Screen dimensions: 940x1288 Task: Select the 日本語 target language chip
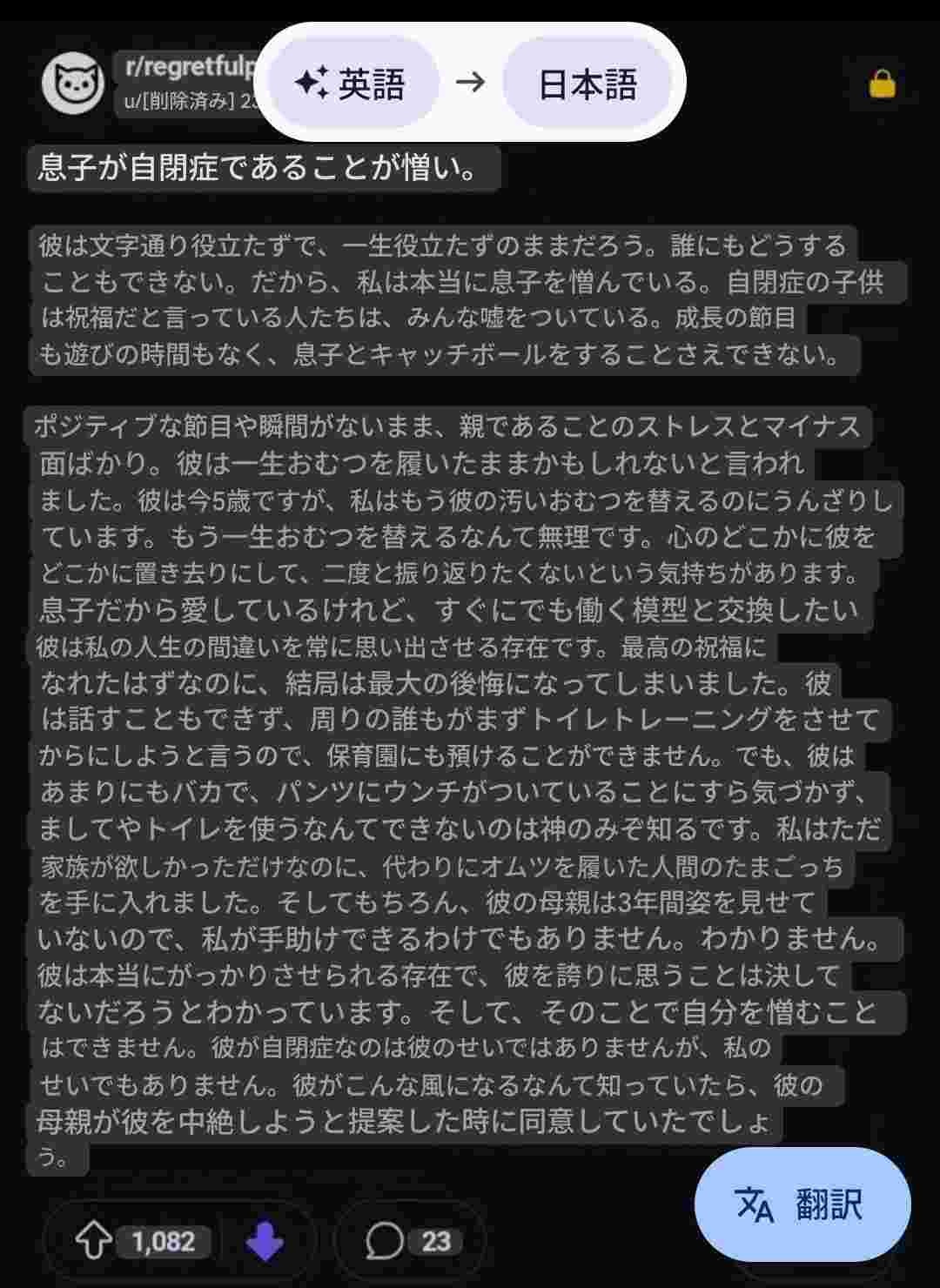[x=587, y=84]
